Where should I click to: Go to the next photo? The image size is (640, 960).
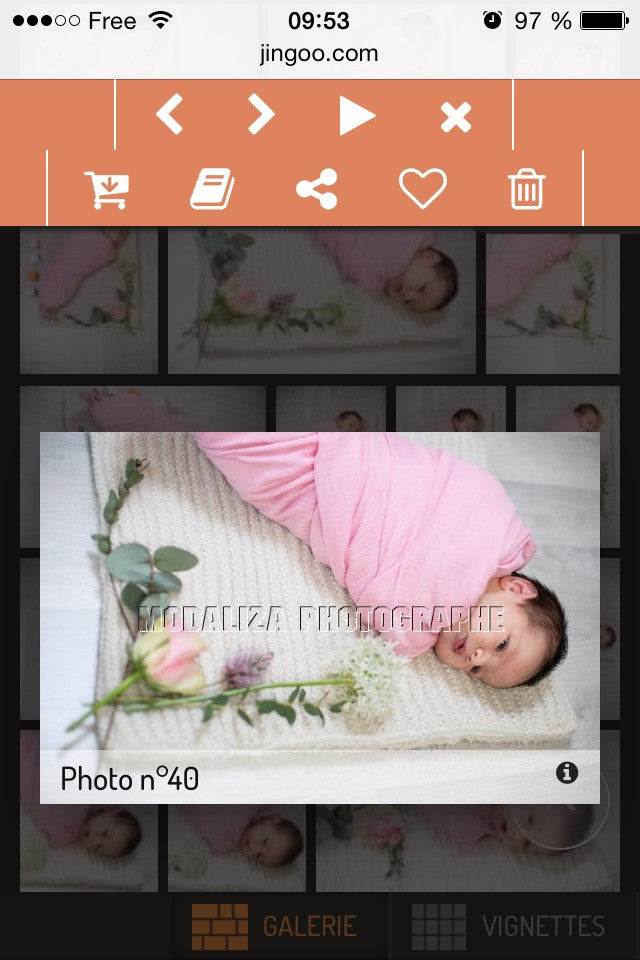click(261, 116)
